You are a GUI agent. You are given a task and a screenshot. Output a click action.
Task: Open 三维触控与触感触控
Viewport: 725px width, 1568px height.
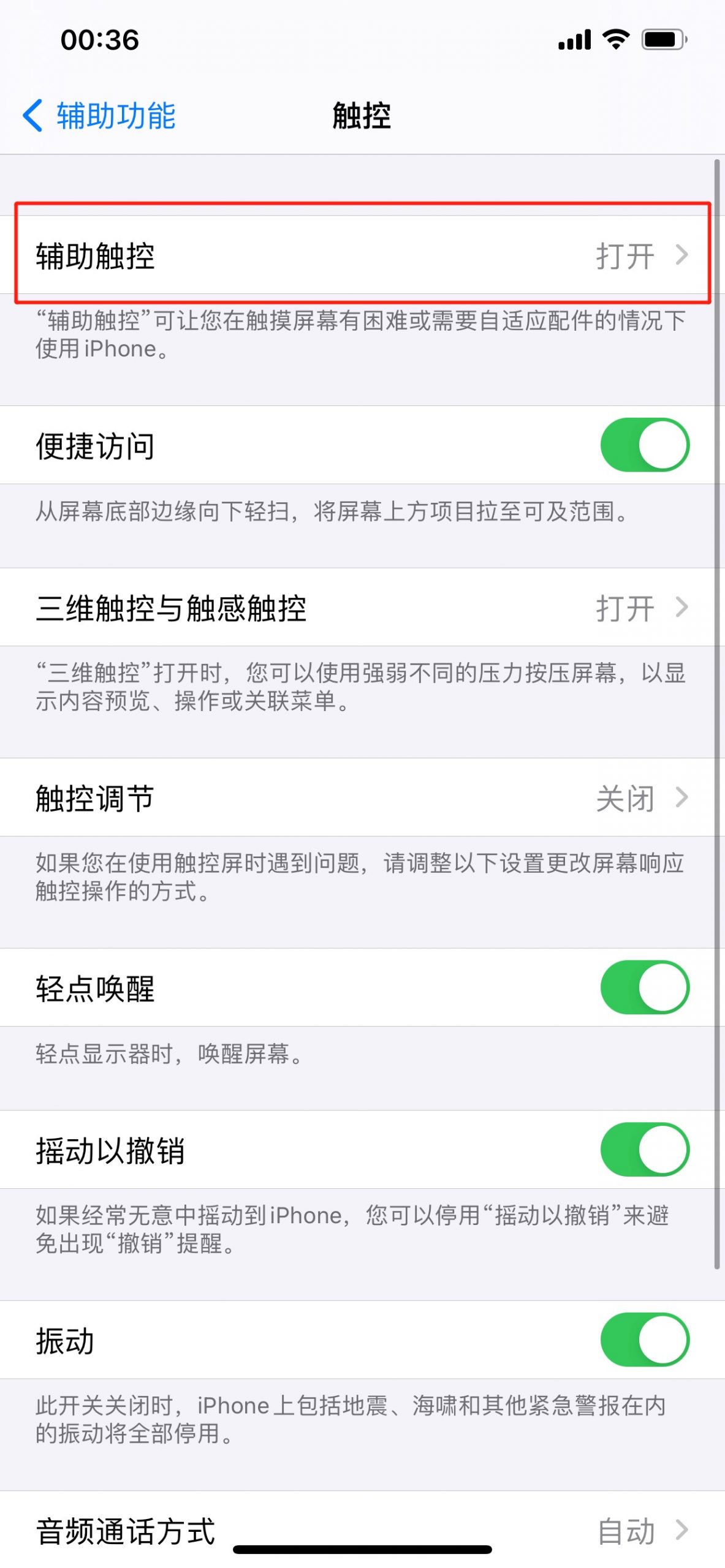coord(362,607)
